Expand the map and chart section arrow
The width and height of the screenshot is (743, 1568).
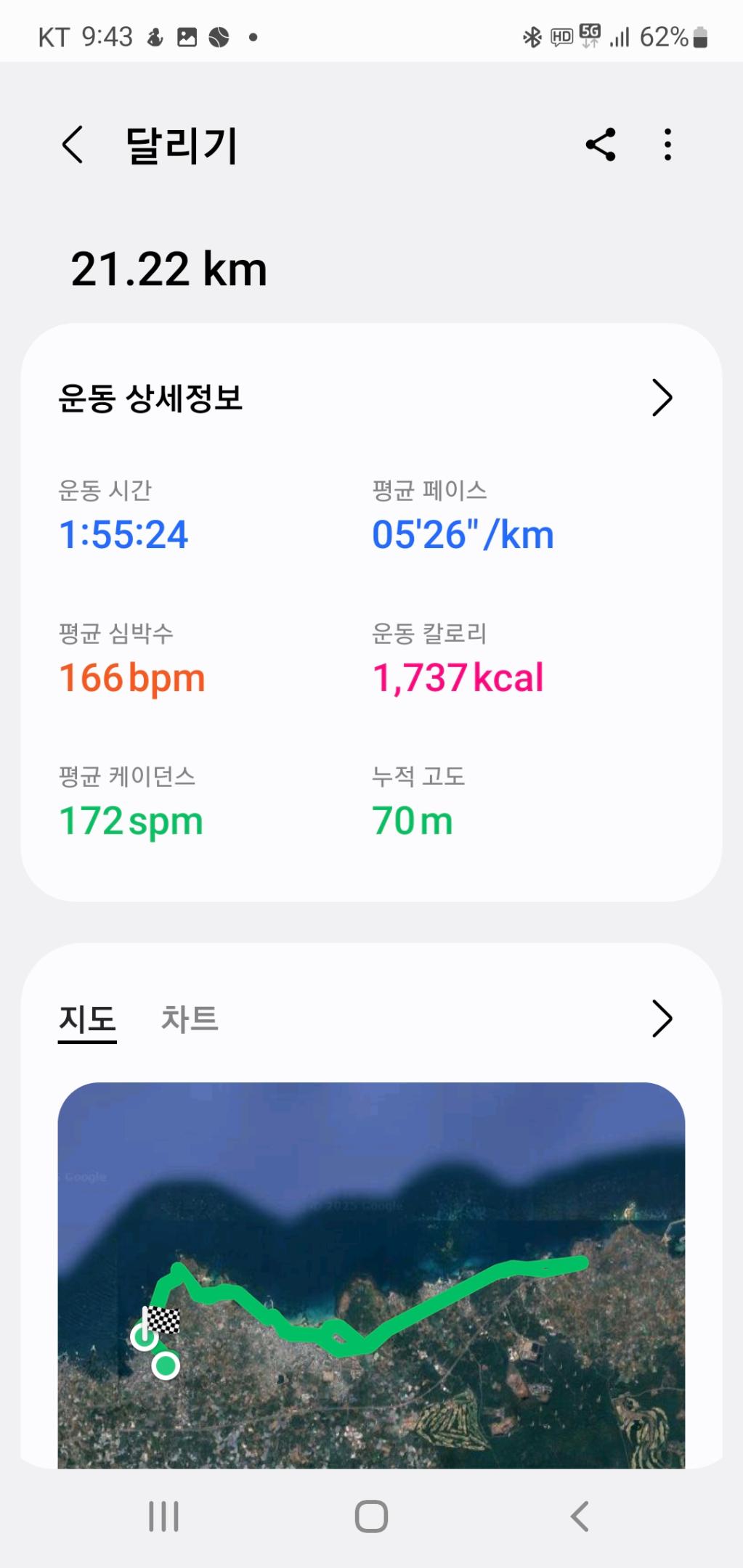[662, 1018]
